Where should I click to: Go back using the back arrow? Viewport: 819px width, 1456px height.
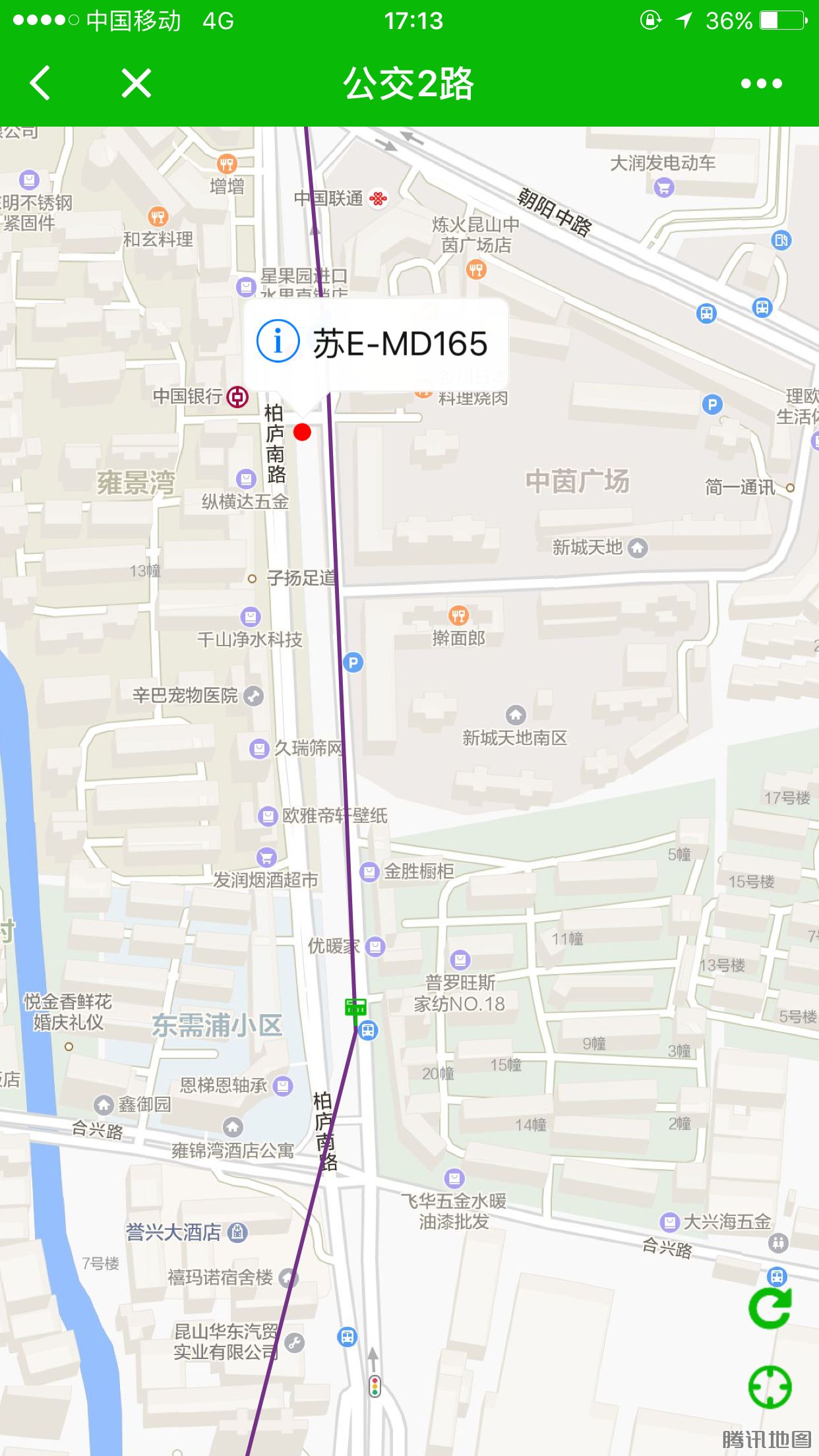click(40, 83)
